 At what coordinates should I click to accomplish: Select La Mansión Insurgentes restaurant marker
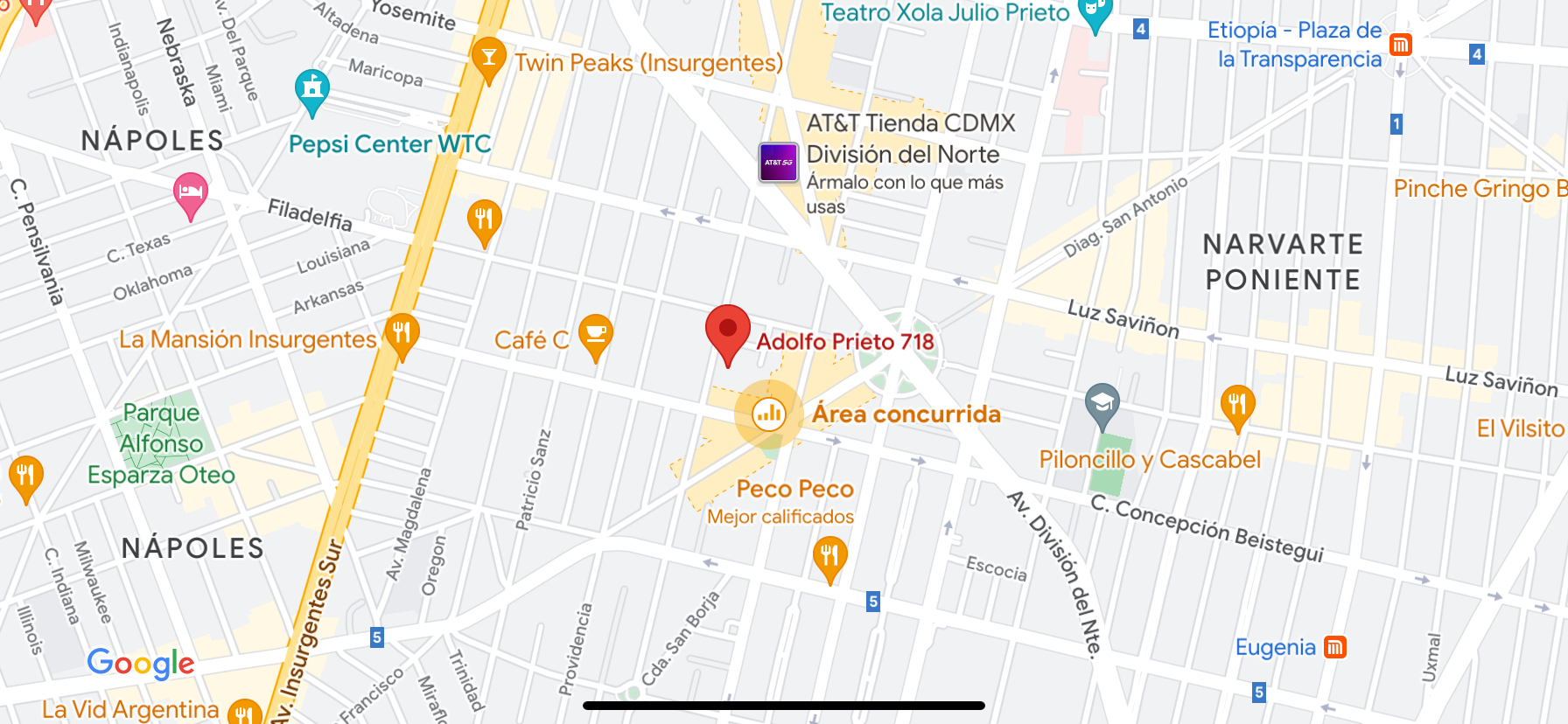[402, 337]
